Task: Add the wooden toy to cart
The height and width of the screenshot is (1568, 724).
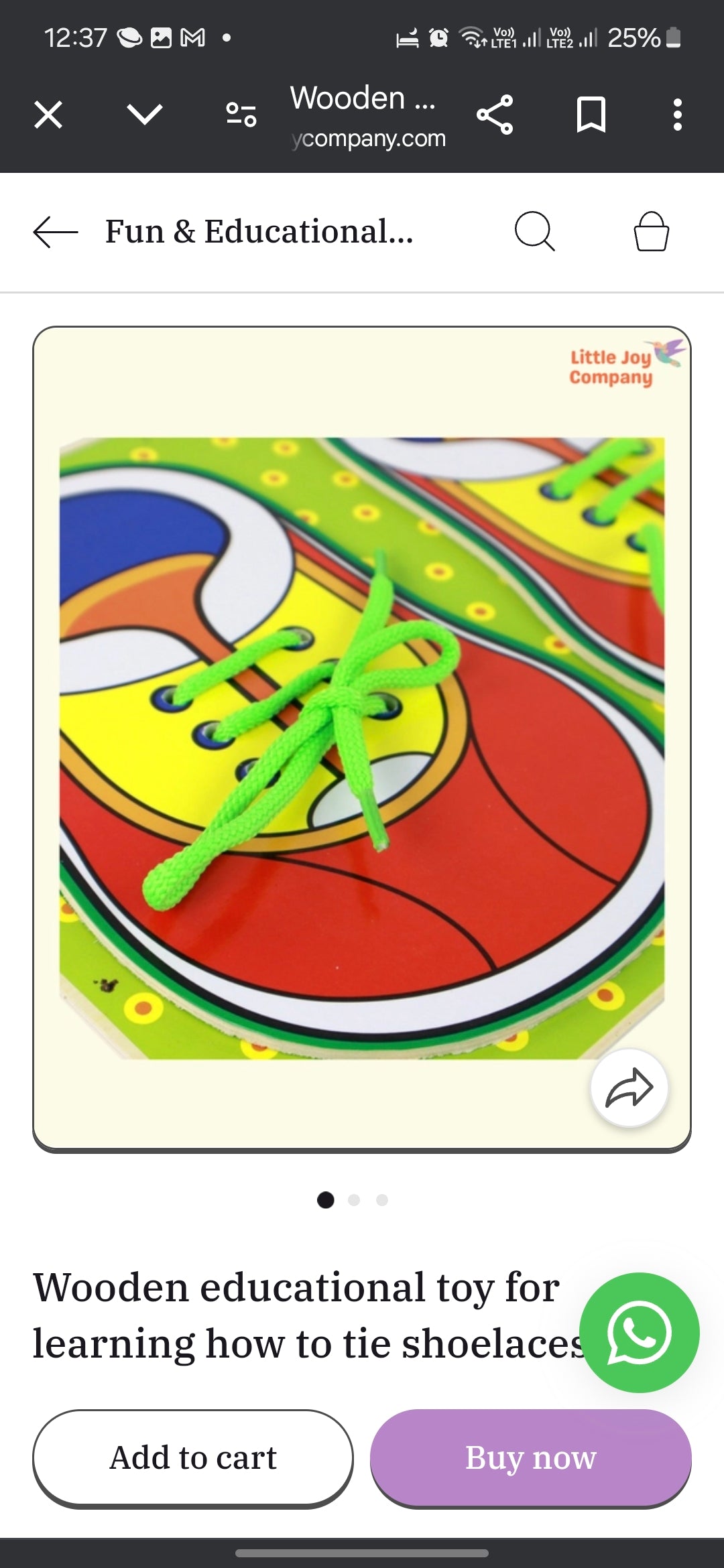Action: pos(193,1458)
